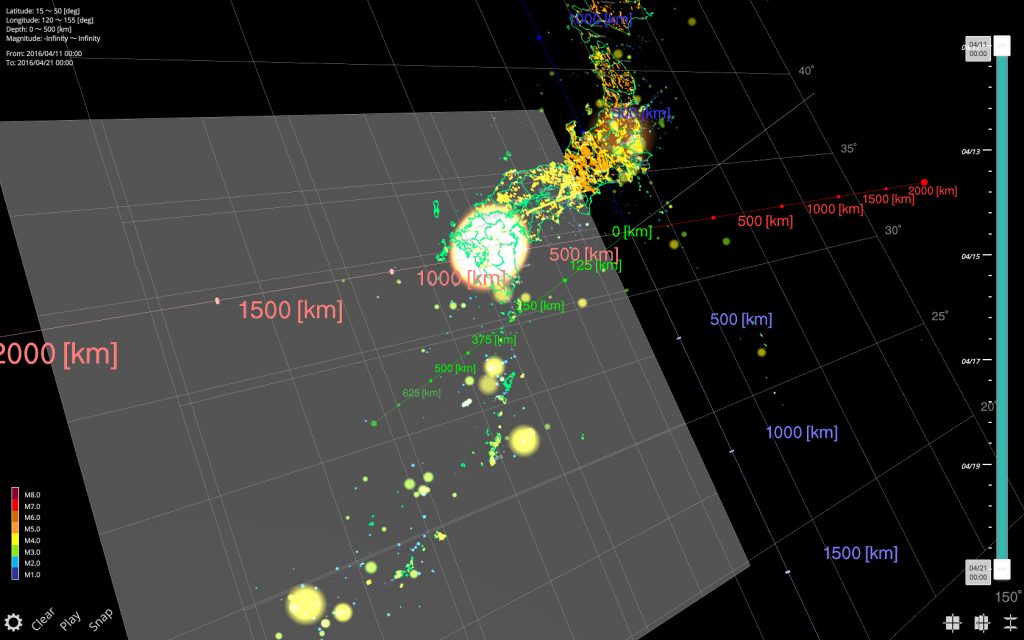The width and height of the screenshot is (1024, 640).
Task: Select the 3D grid view icon
Action: tap(981, 622)
